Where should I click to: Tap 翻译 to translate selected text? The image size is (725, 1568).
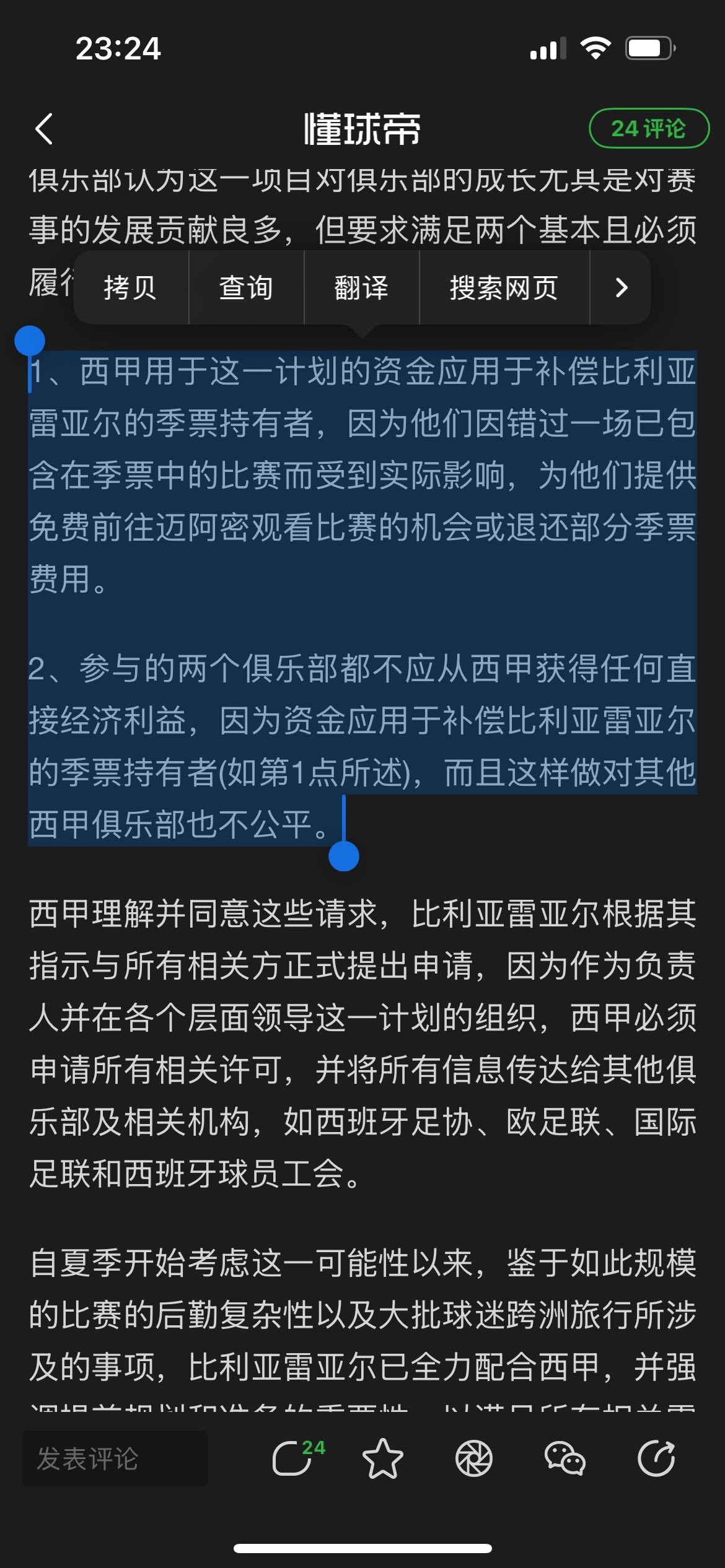point(361,287)
